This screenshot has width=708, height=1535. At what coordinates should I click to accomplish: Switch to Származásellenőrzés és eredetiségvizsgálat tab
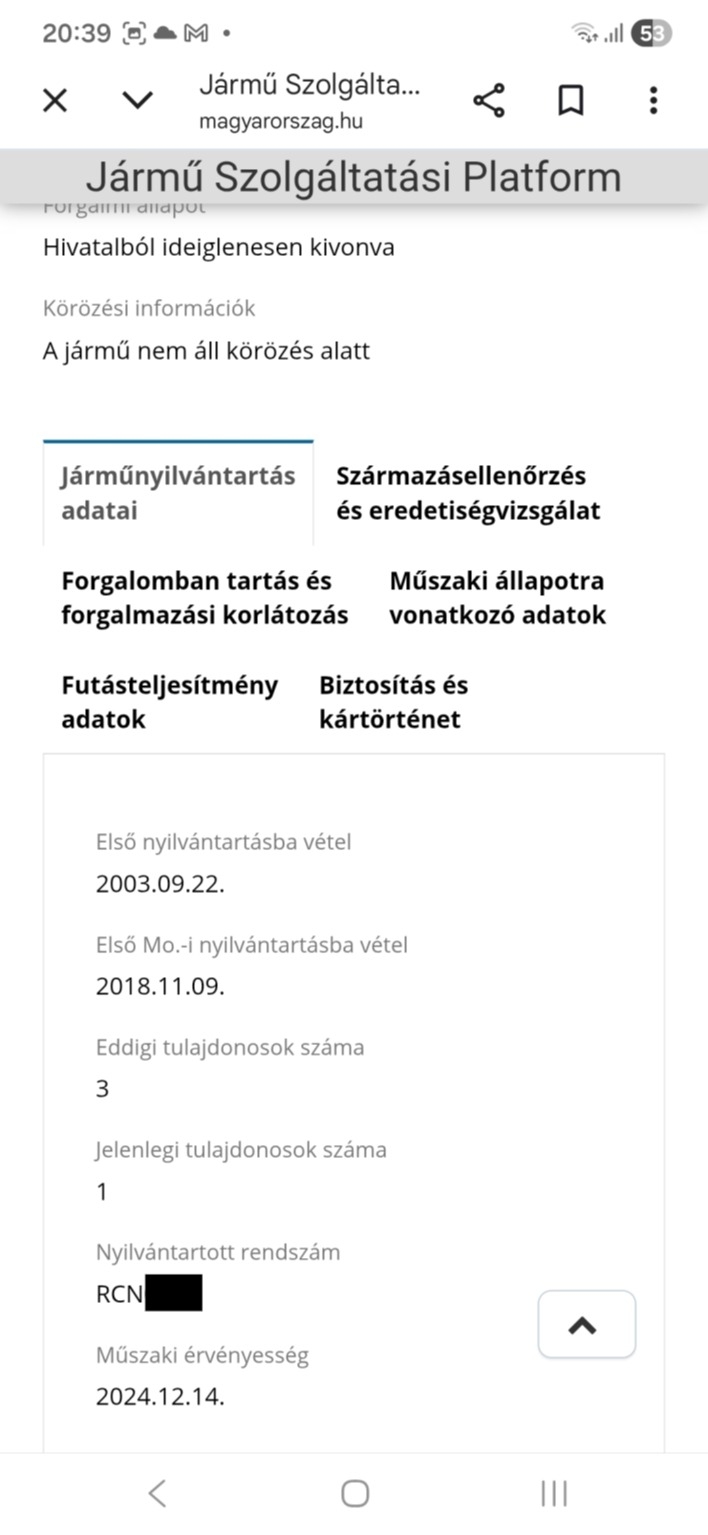468,493
